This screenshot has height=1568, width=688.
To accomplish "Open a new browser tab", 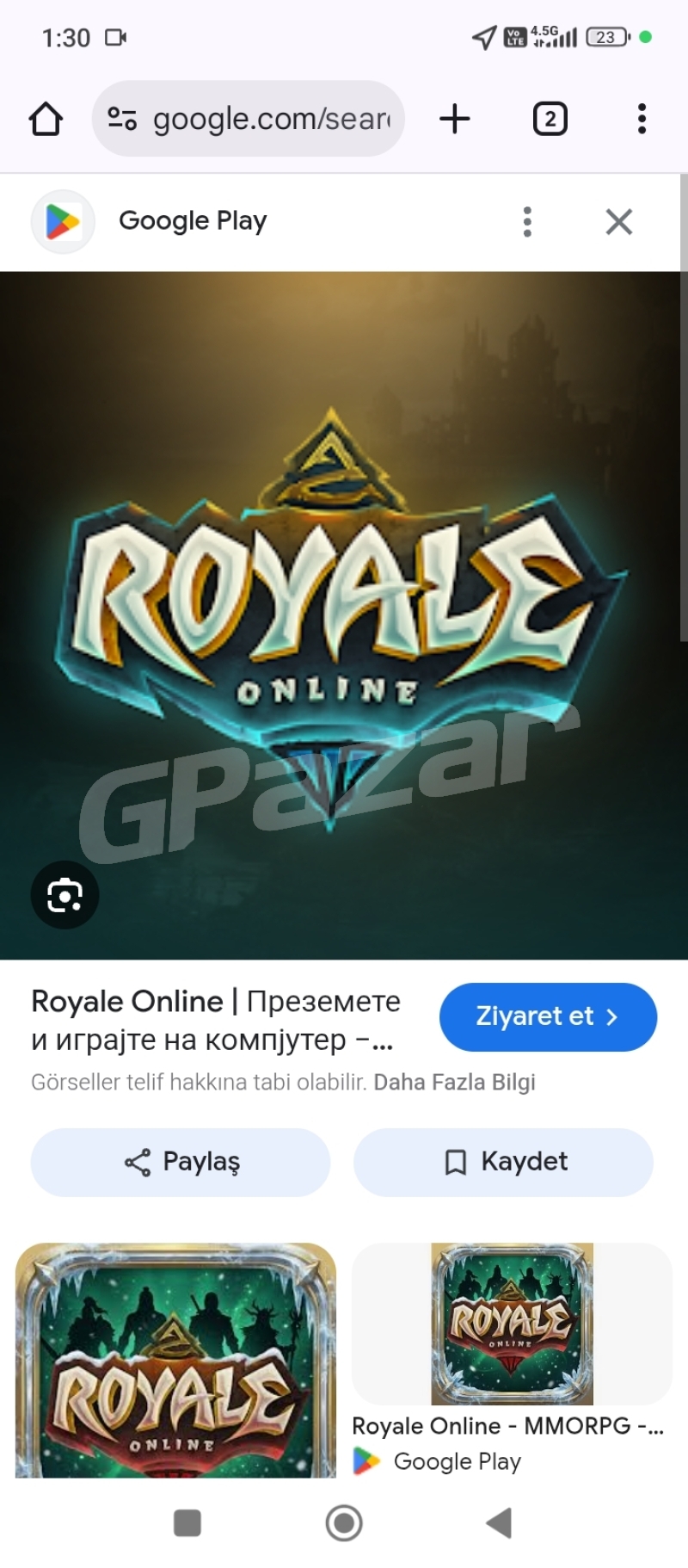I will [454, 119].
